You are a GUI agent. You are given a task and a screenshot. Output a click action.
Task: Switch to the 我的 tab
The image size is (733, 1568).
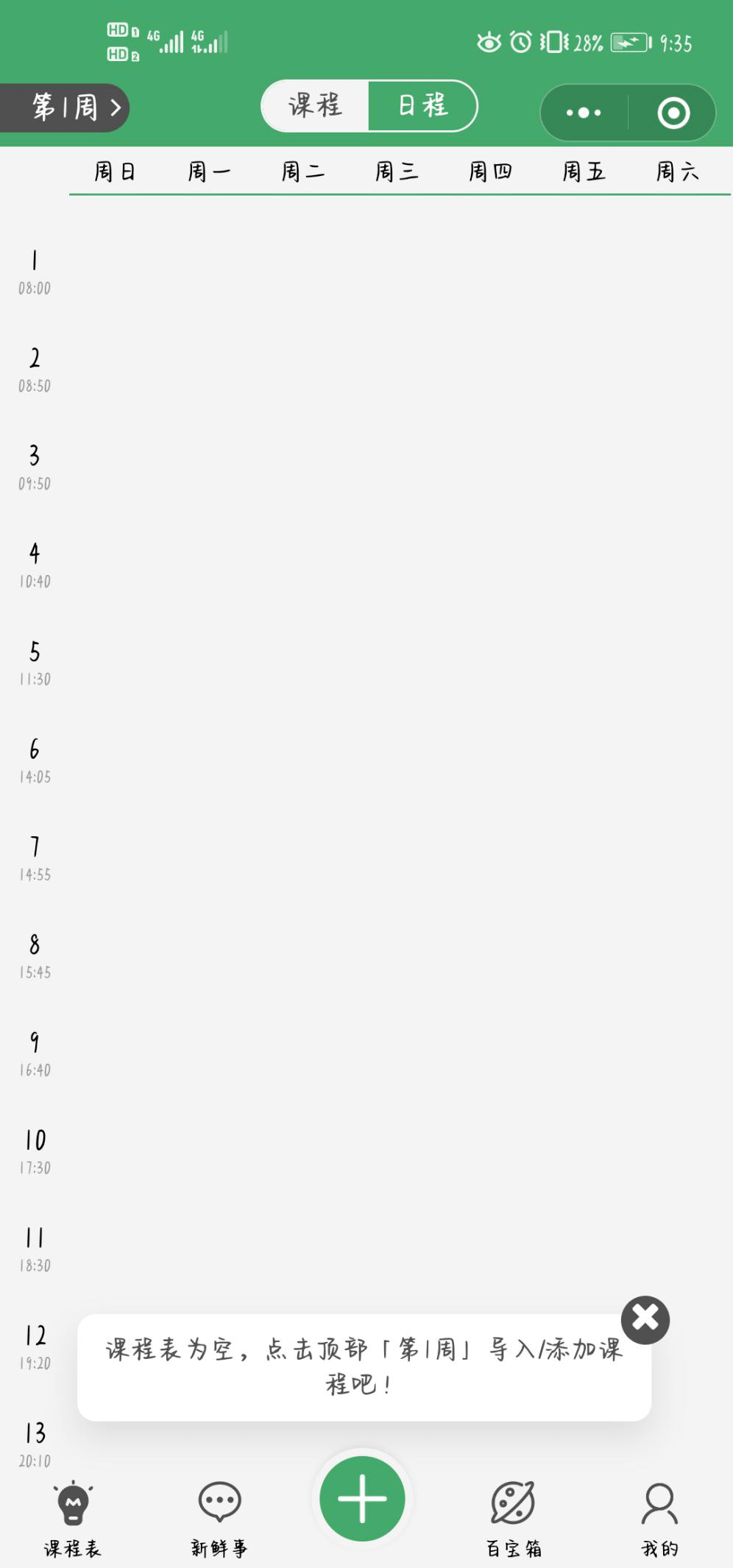pos(659,1519)
